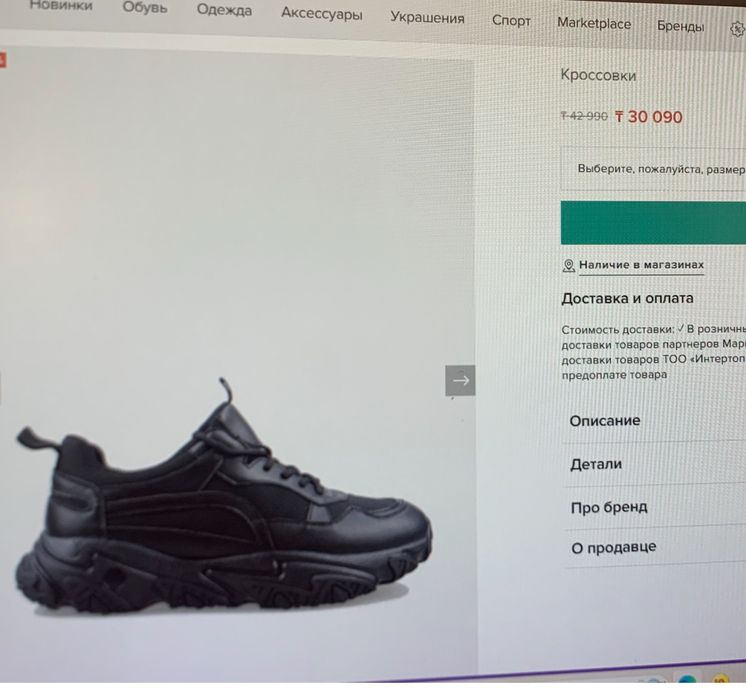
Task: Open the Одежда category
Action: tap(224, 11)
